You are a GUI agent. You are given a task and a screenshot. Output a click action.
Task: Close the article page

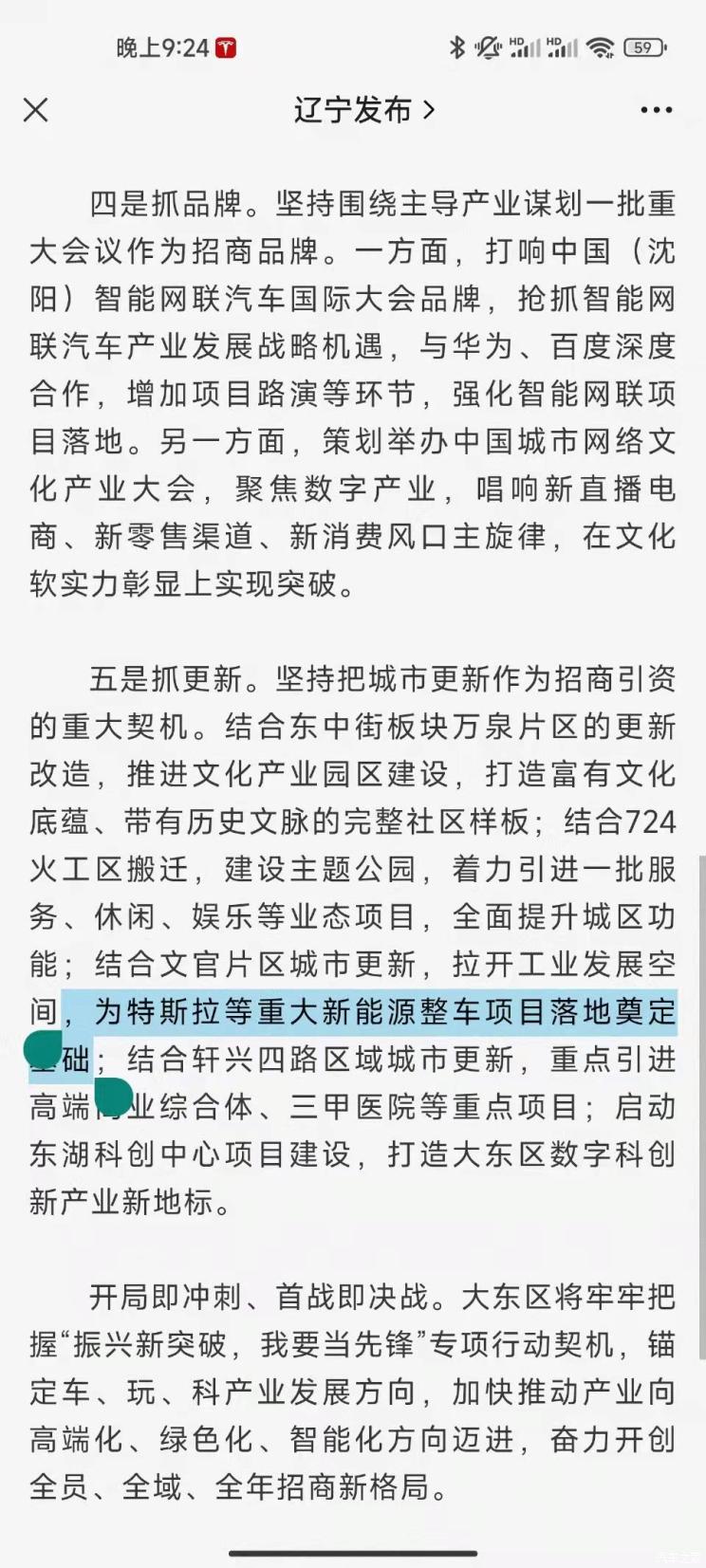35,110
